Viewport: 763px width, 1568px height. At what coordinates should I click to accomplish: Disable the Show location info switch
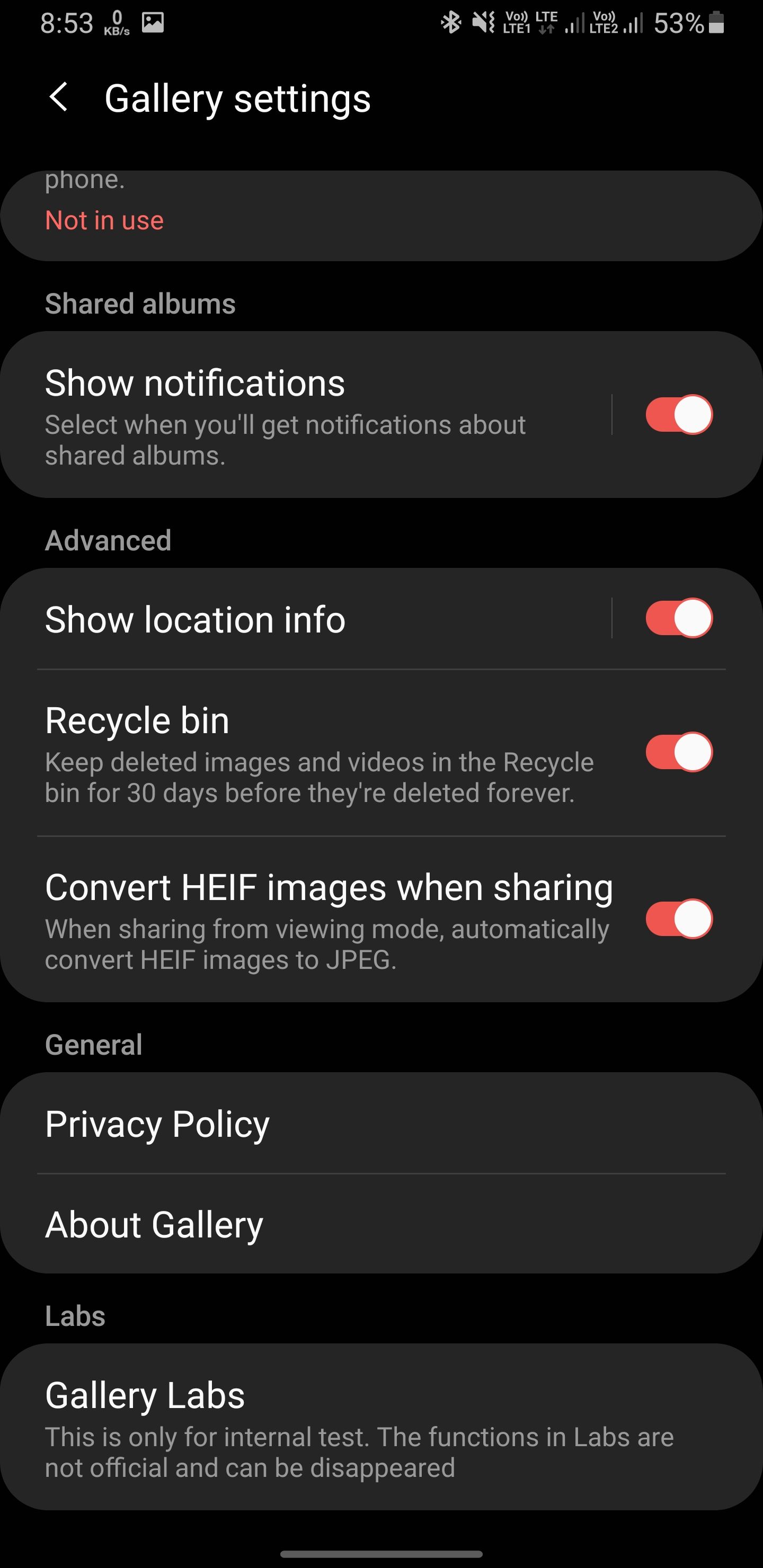click(x=678, y=618)
